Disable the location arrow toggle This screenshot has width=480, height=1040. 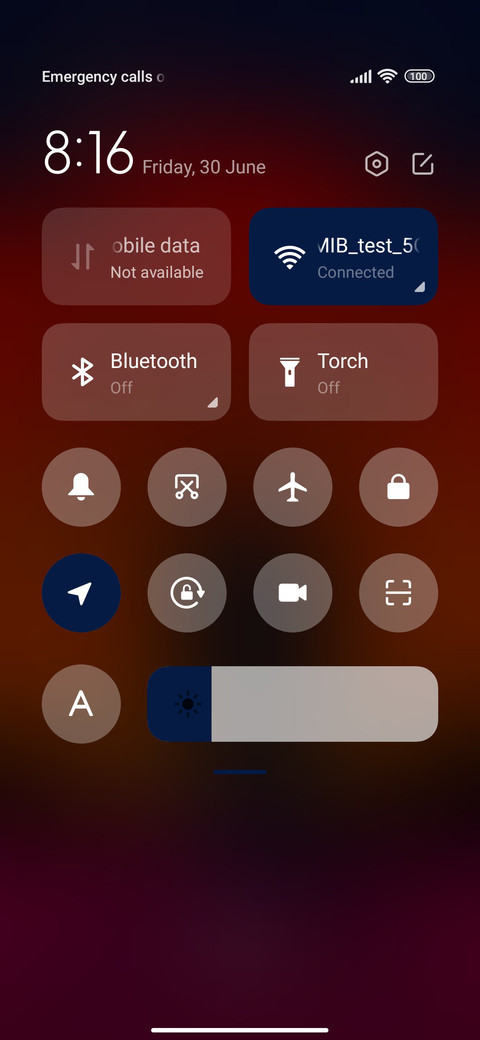pos(82,593)
